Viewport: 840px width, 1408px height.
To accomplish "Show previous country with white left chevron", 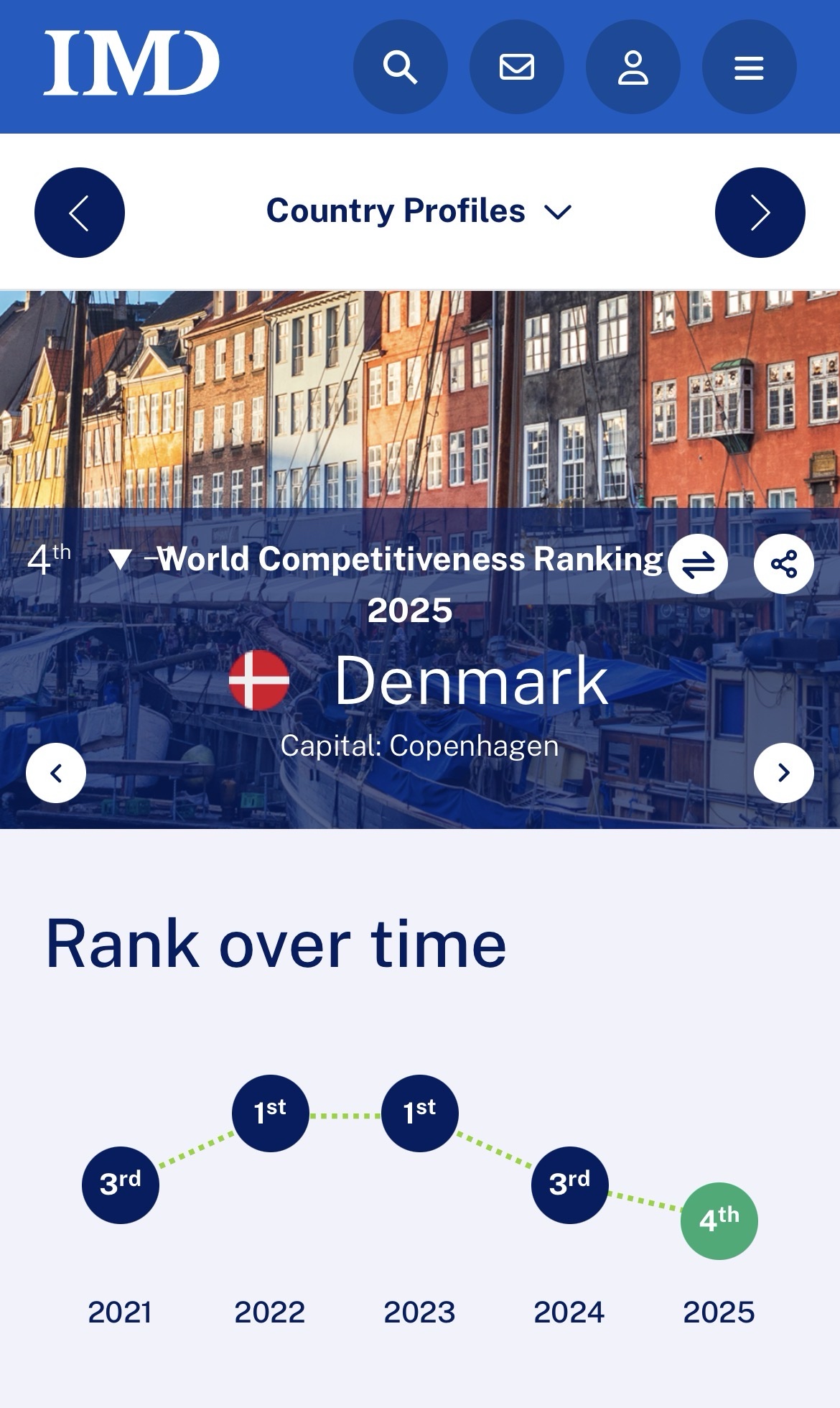I will tap(56, 773).
